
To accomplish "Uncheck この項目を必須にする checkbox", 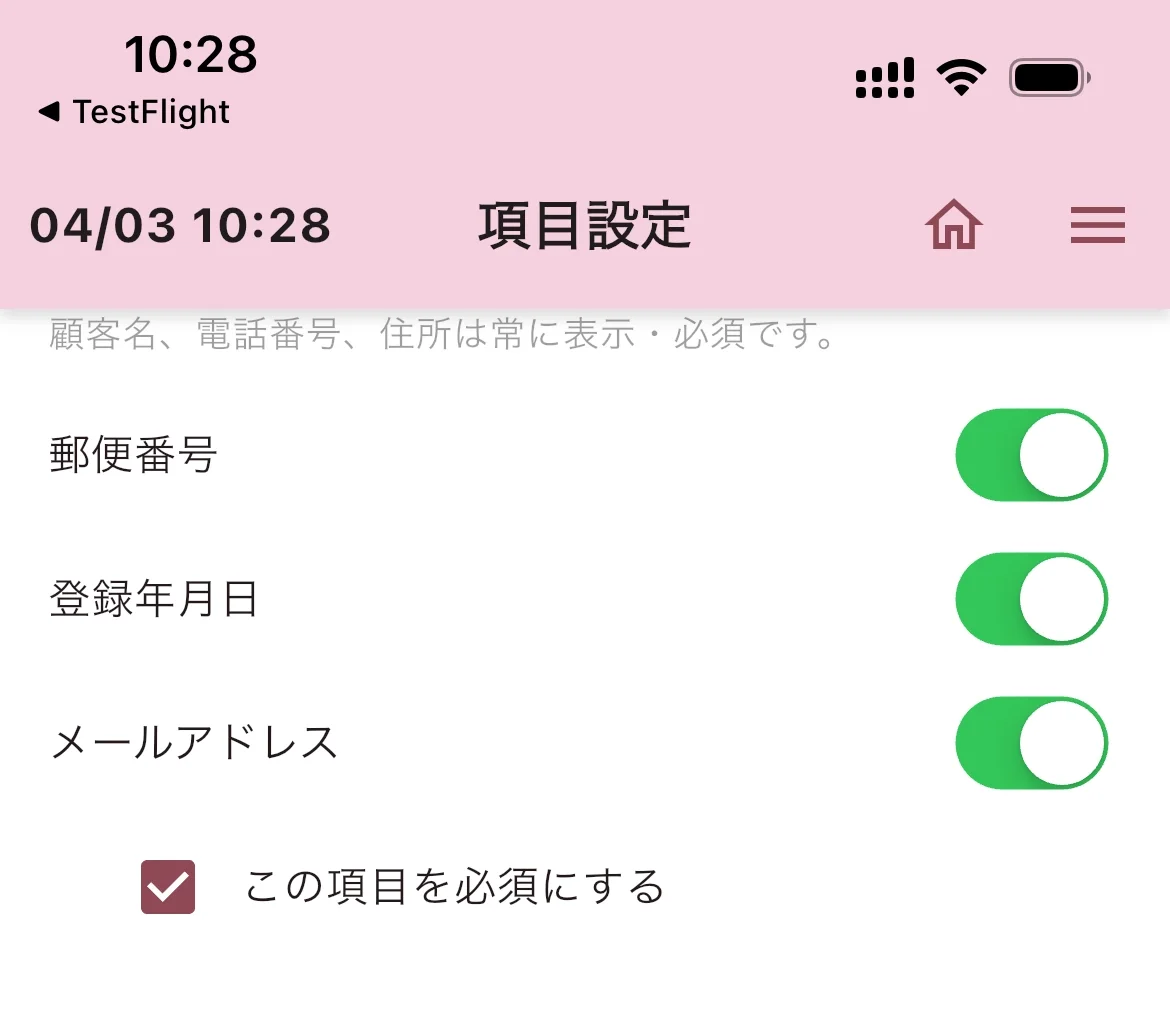I will tap(168, 887).
